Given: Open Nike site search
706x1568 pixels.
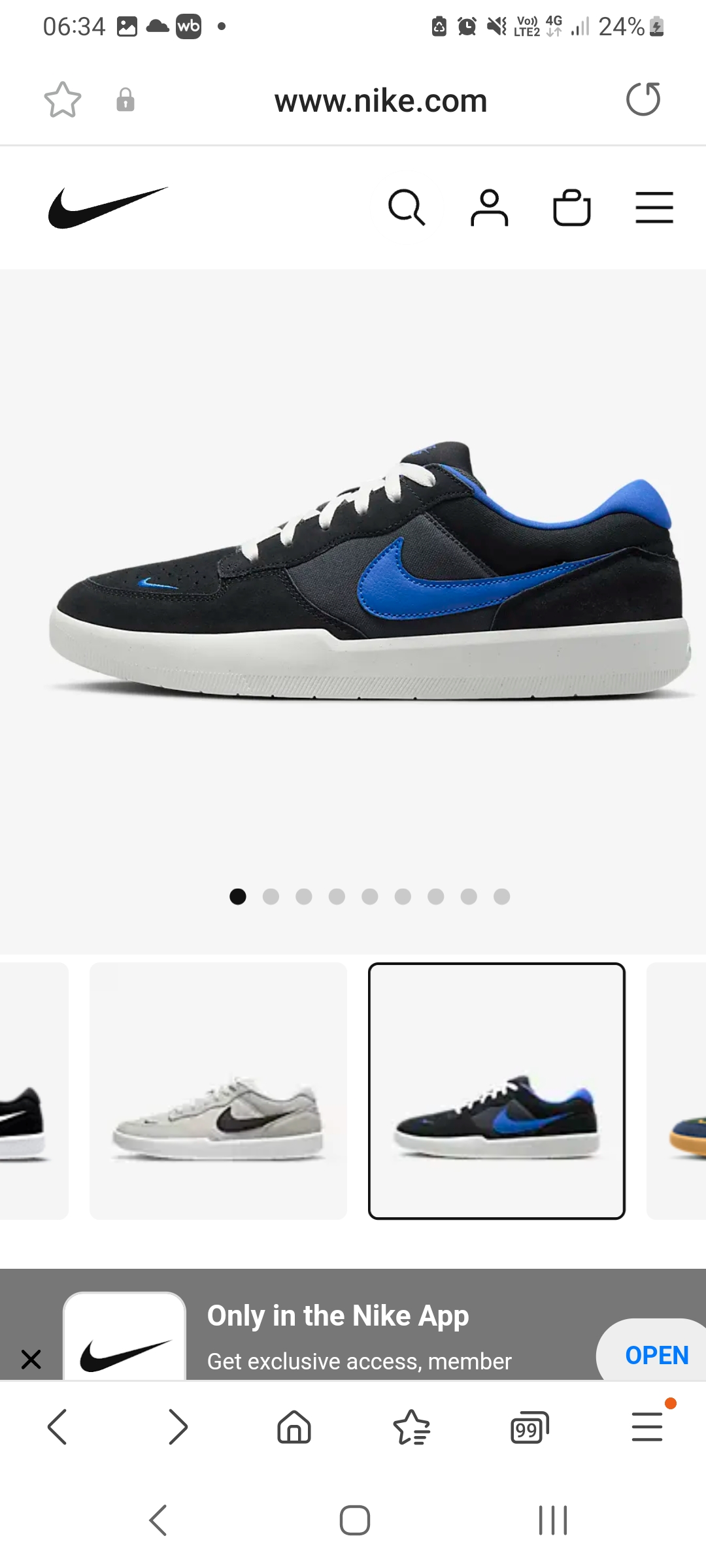Looking at the screenshot, I should (x=407, y=208).
